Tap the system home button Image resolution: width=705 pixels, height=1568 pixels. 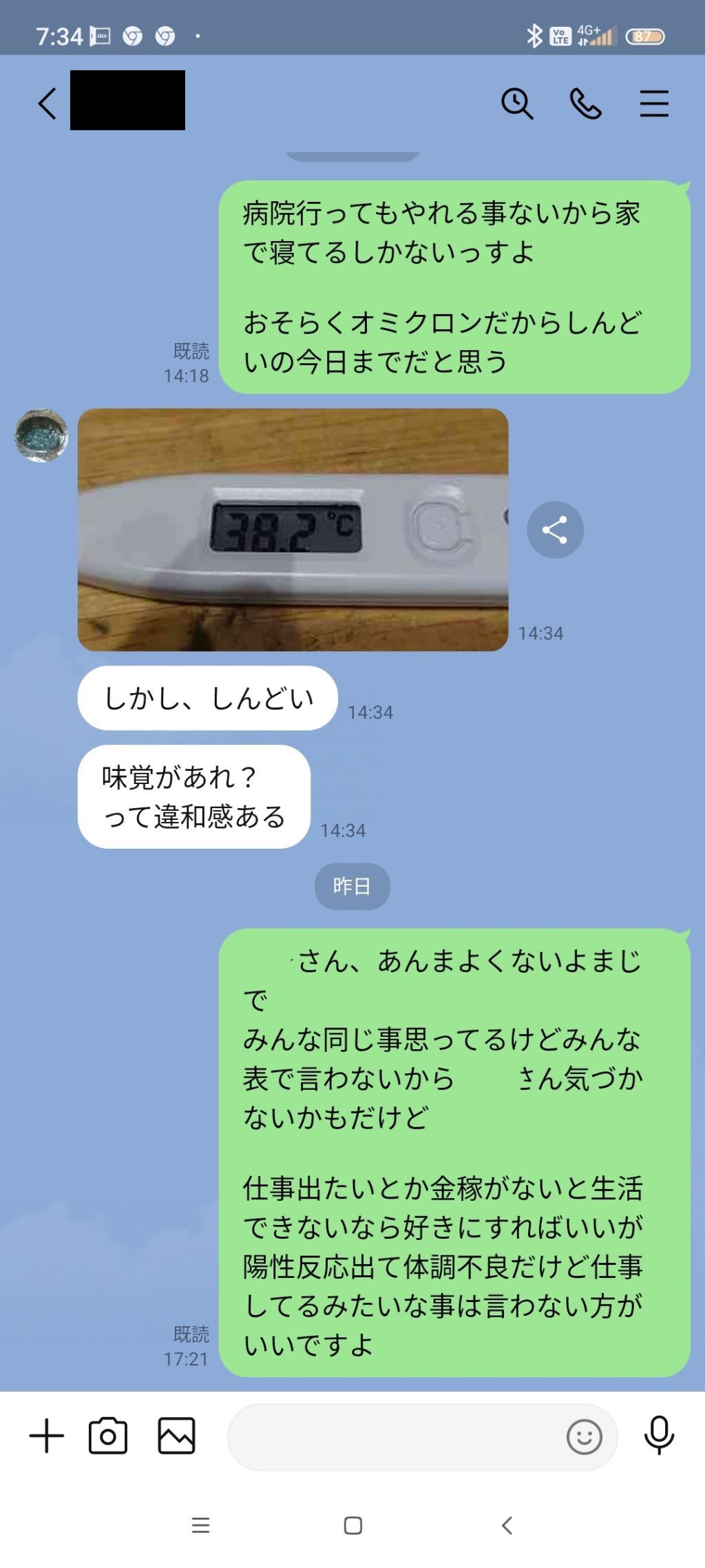point(353,1526)
